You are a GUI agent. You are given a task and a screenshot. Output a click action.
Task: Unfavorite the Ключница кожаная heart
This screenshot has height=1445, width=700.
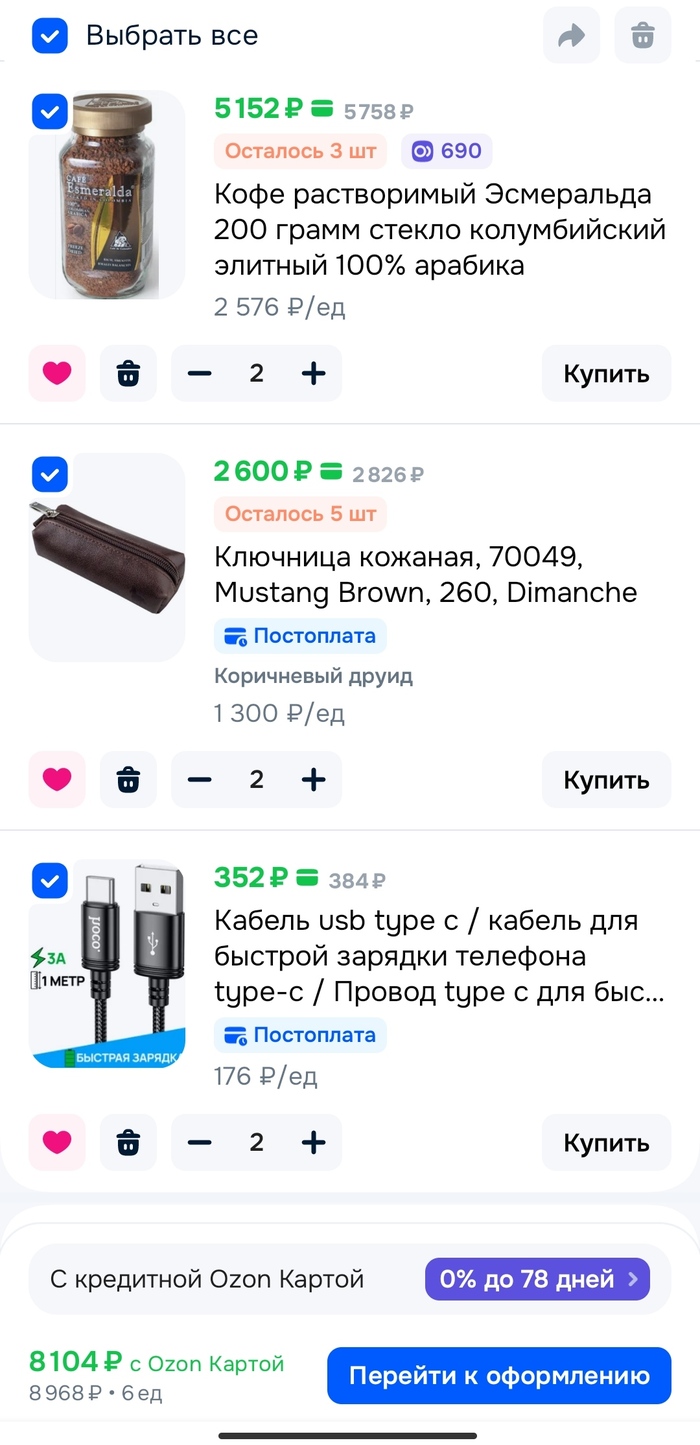(57, 780)
